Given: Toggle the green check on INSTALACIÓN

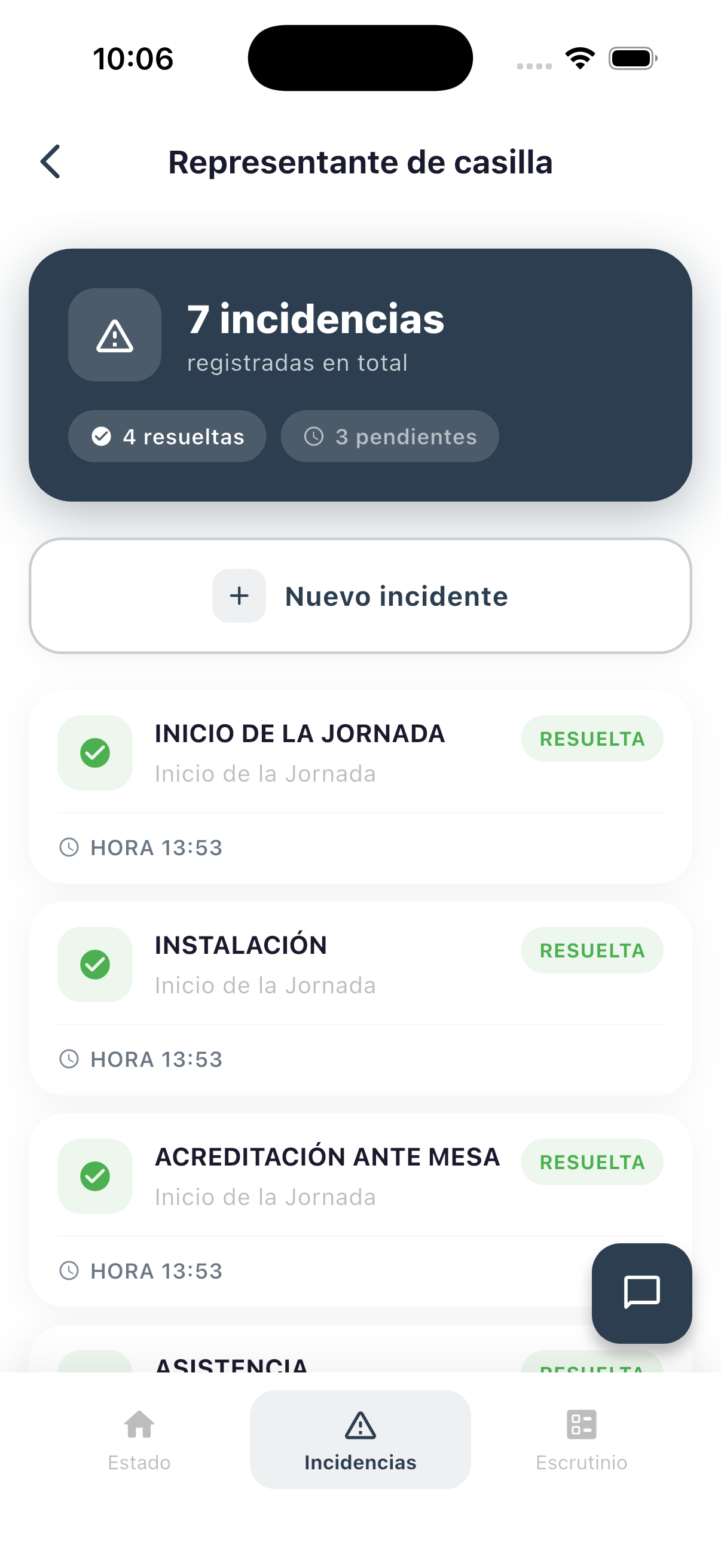Looking at the screenshot, I should pos(94,964).
